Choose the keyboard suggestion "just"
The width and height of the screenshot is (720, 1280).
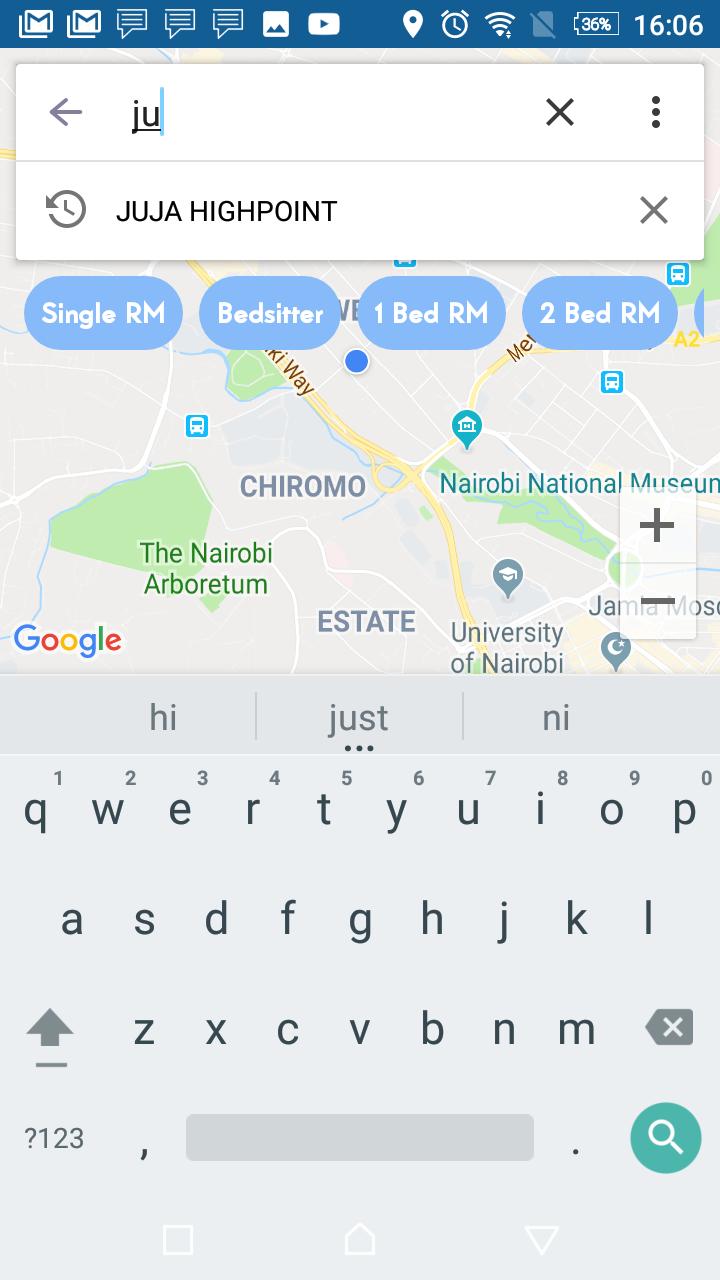coord(358,717)
